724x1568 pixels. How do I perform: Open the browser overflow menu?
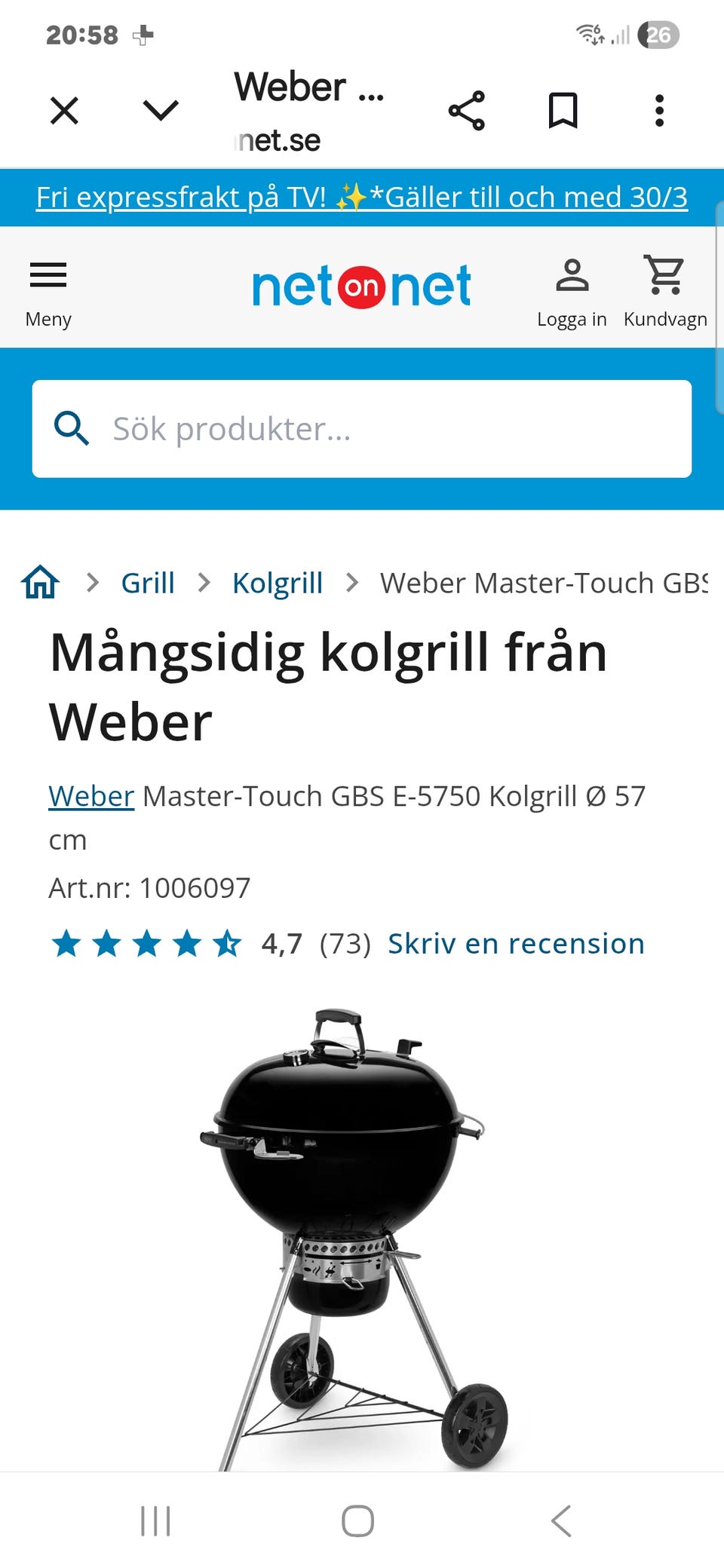point(659,111)
